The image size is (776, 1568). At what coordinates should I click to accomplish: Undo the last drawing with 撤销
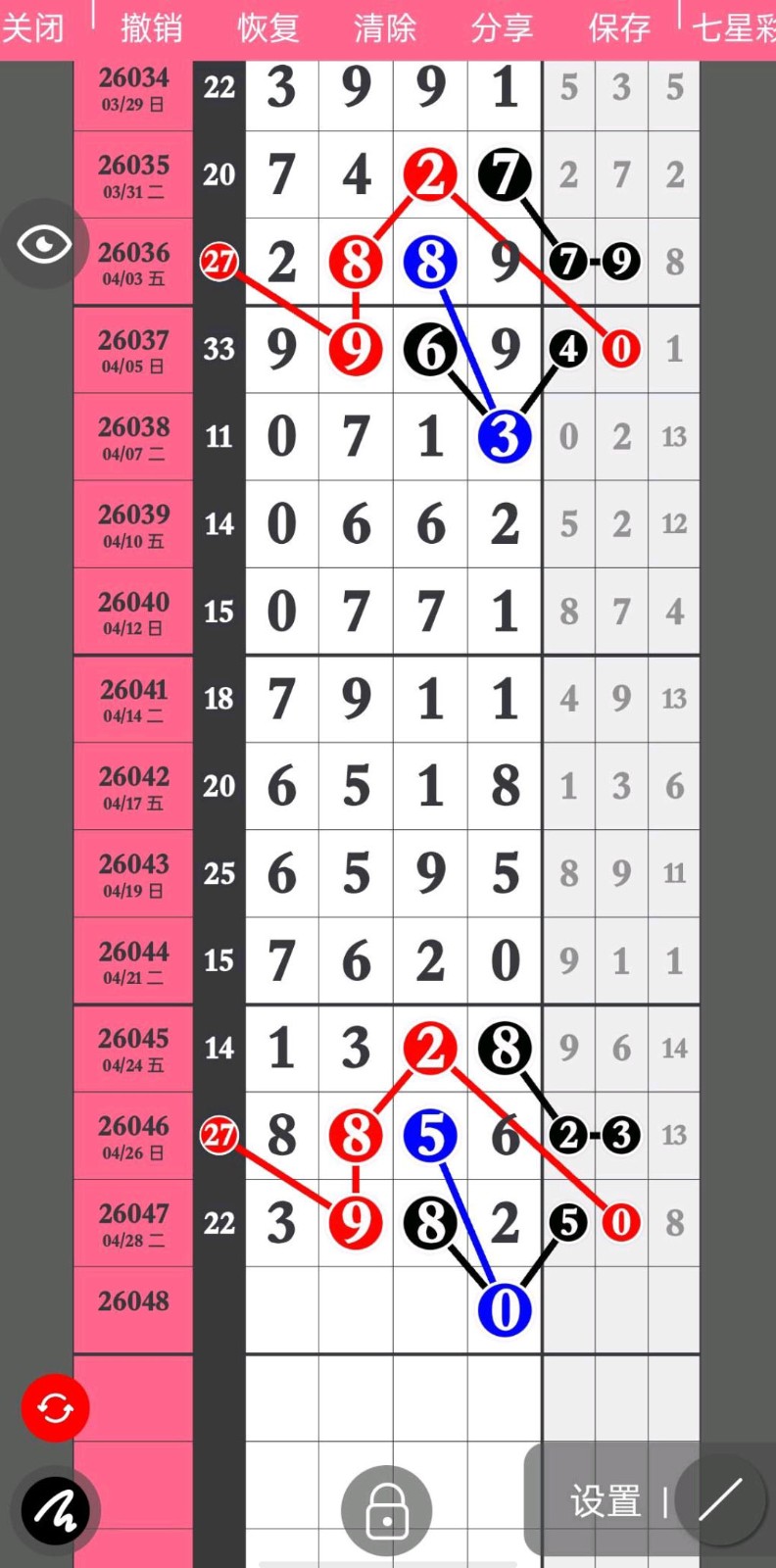151,27
